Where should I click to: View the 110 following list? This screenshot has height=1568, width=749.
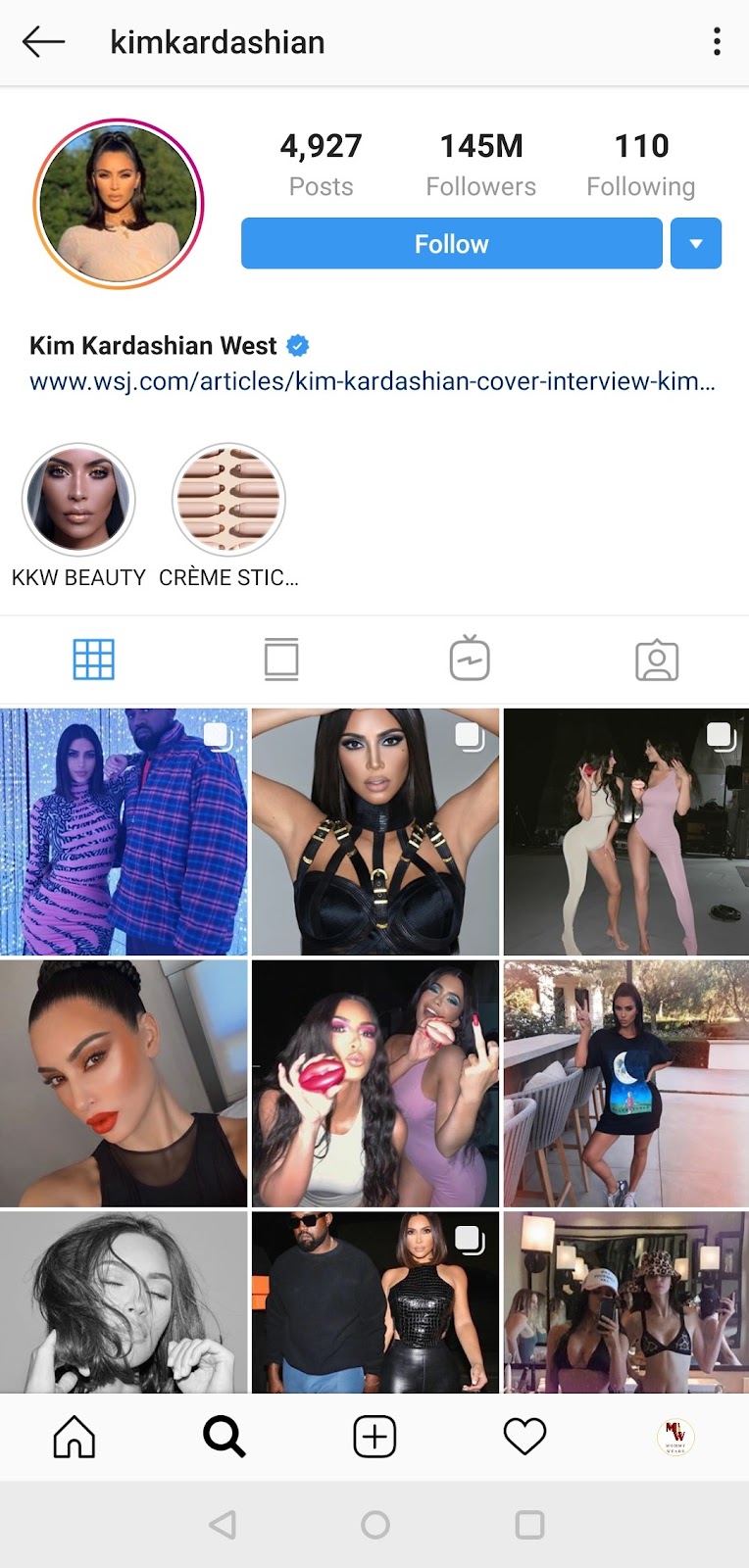coord(641,165)
